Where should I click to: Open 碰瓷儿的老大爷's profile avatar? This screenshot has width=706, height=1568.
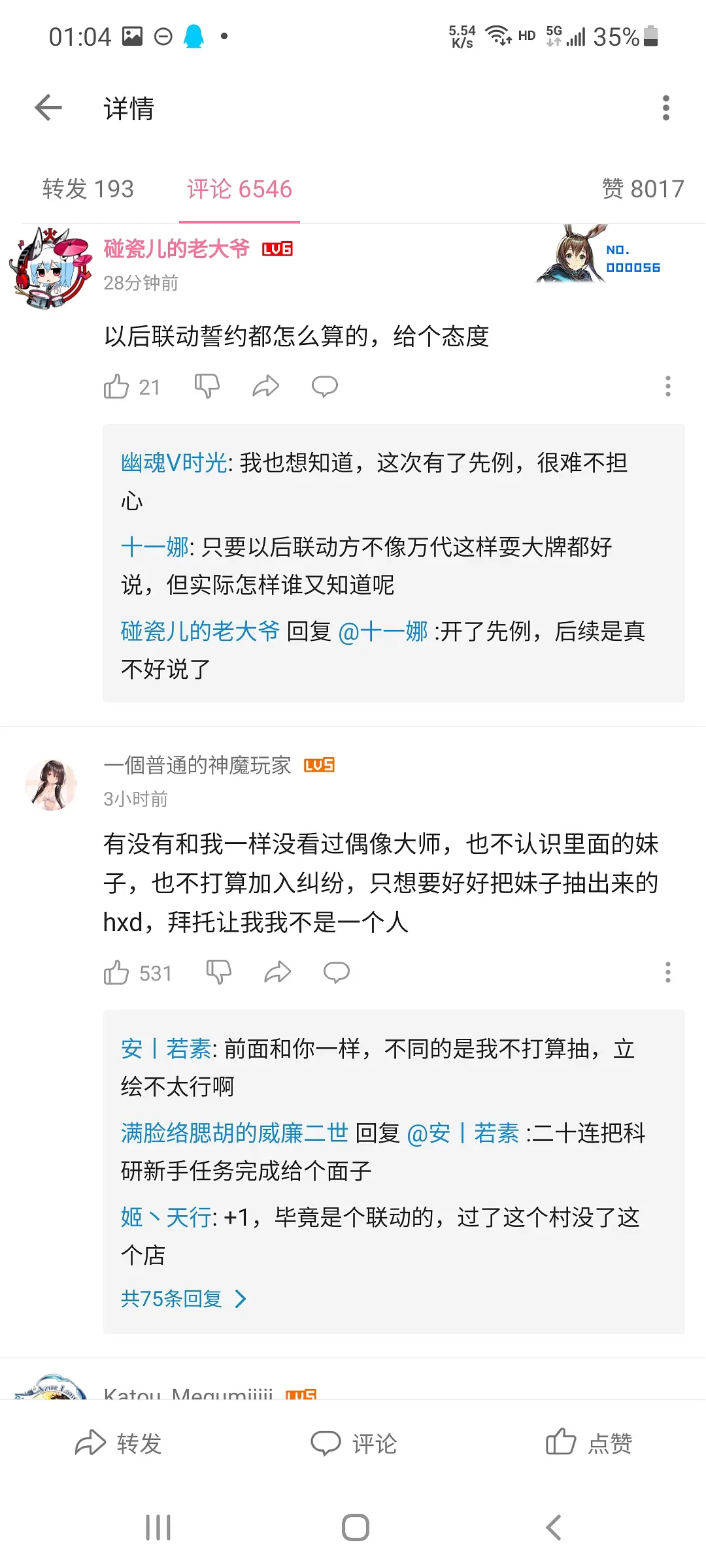pos(51,267)
